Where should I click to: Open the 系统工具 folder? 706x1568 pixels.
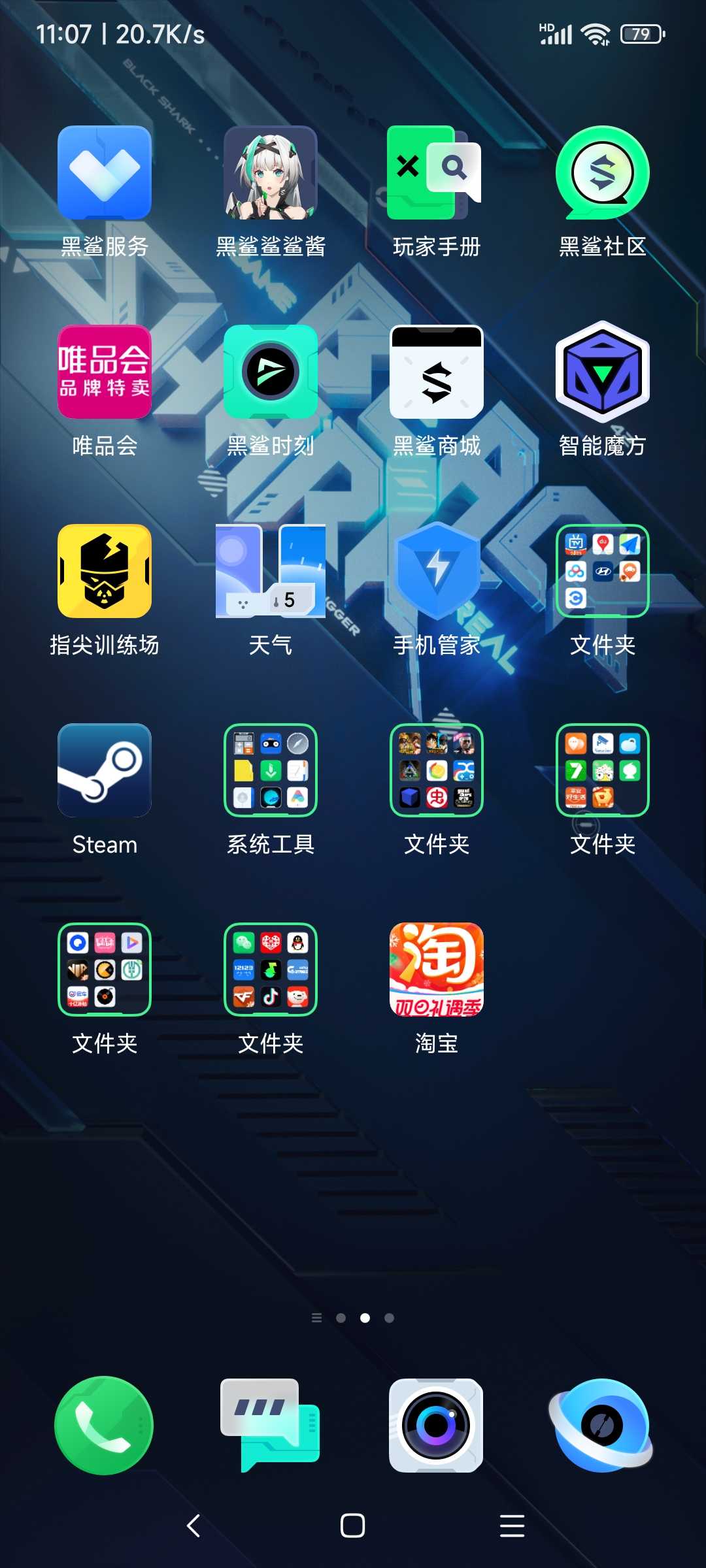pyautogui.click(x=271, y=770)
